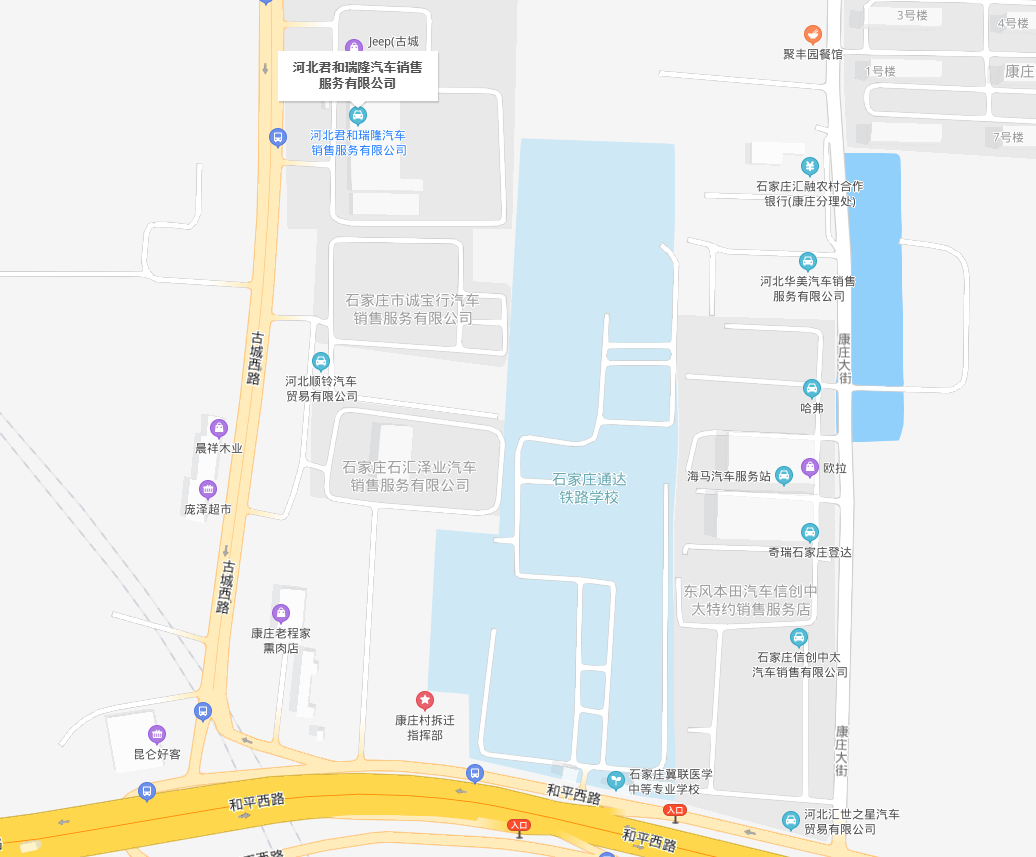
Task: Tap the 欧拉 shop marker
Action: click(x=810, y=467)
